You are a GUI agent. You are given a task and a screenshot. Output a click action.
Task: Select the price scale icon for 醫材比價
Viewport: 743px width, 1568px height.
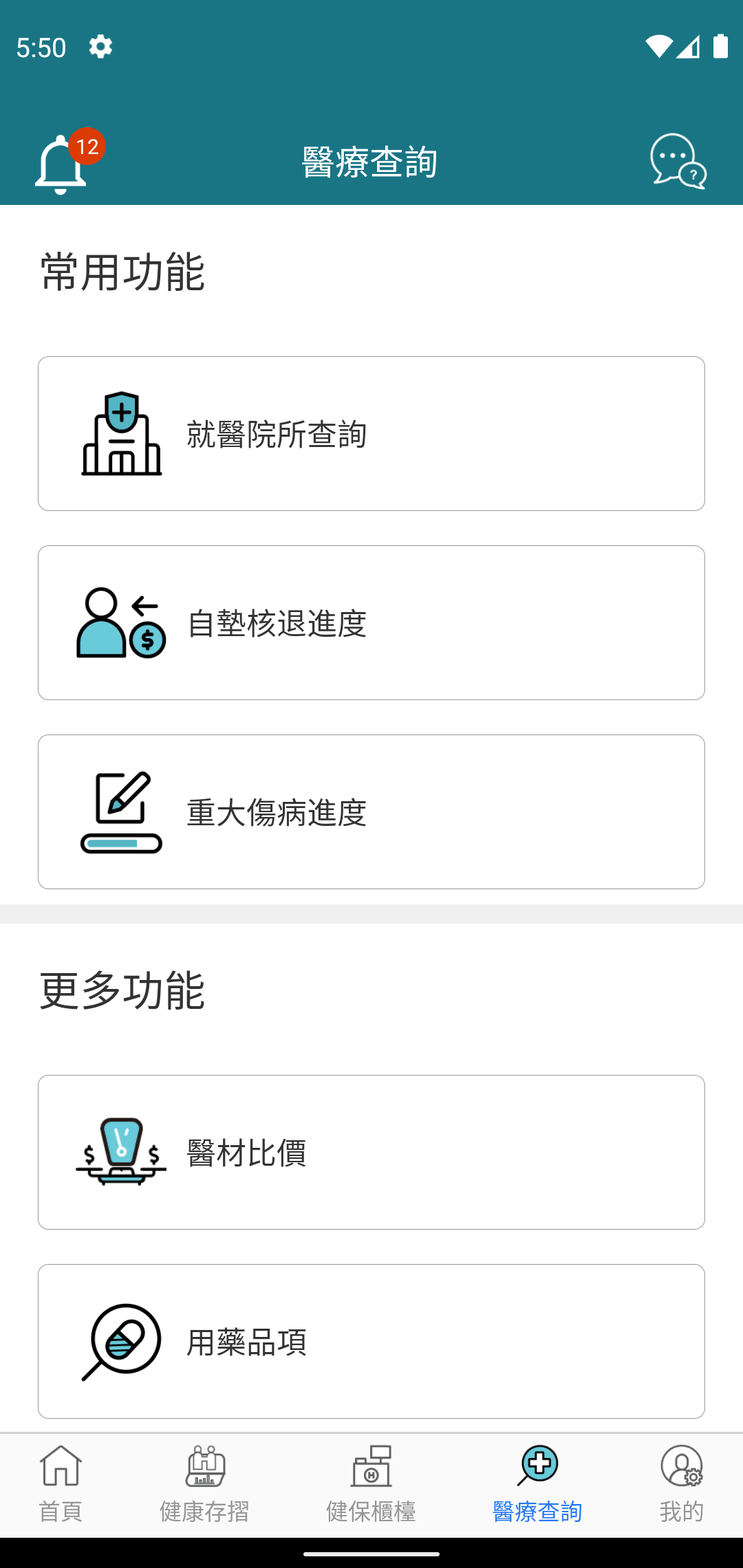point(121,1151)
